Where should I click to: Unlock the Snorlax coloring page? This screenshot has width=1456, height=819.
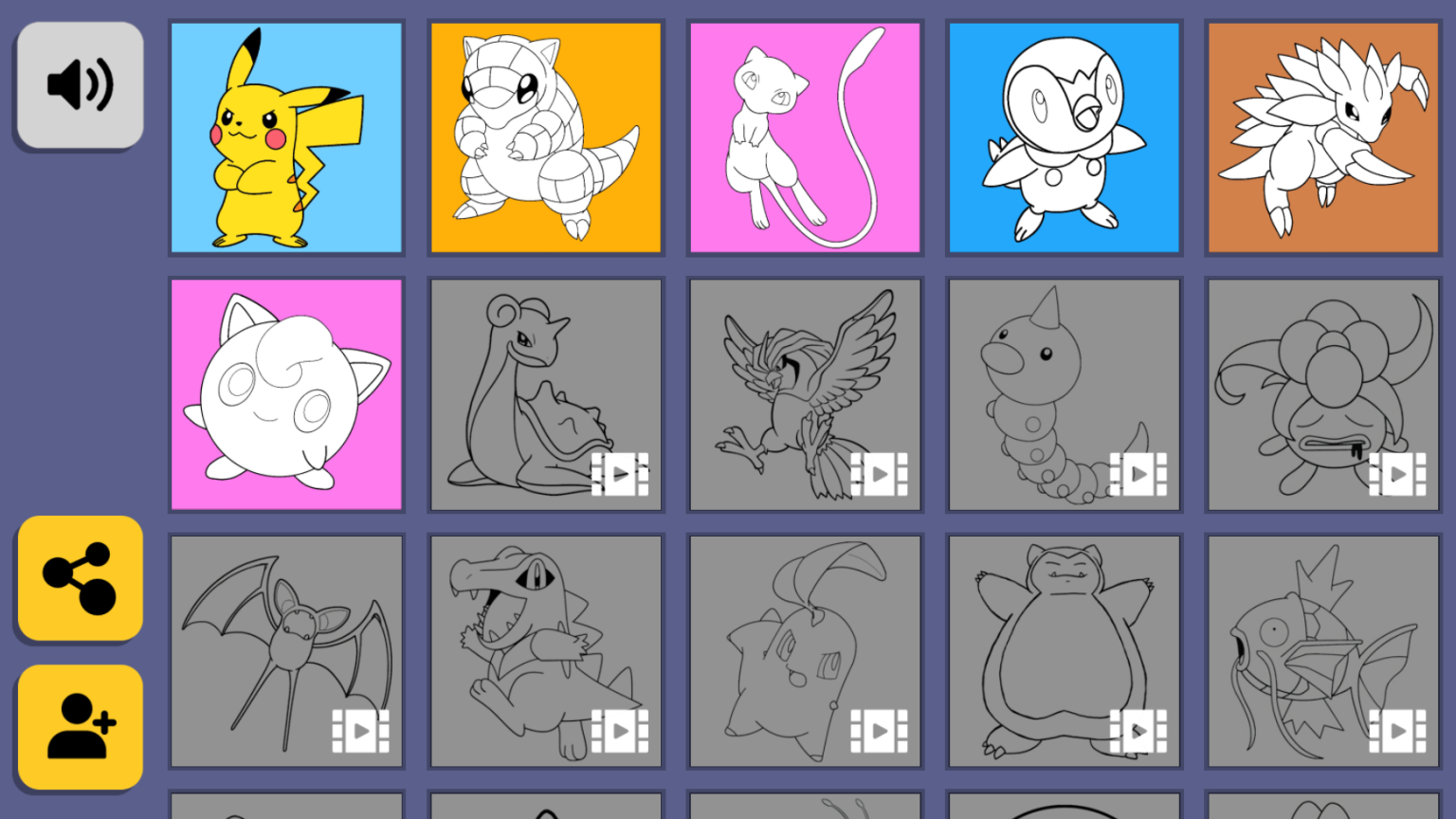click(x=1064, y=651)
